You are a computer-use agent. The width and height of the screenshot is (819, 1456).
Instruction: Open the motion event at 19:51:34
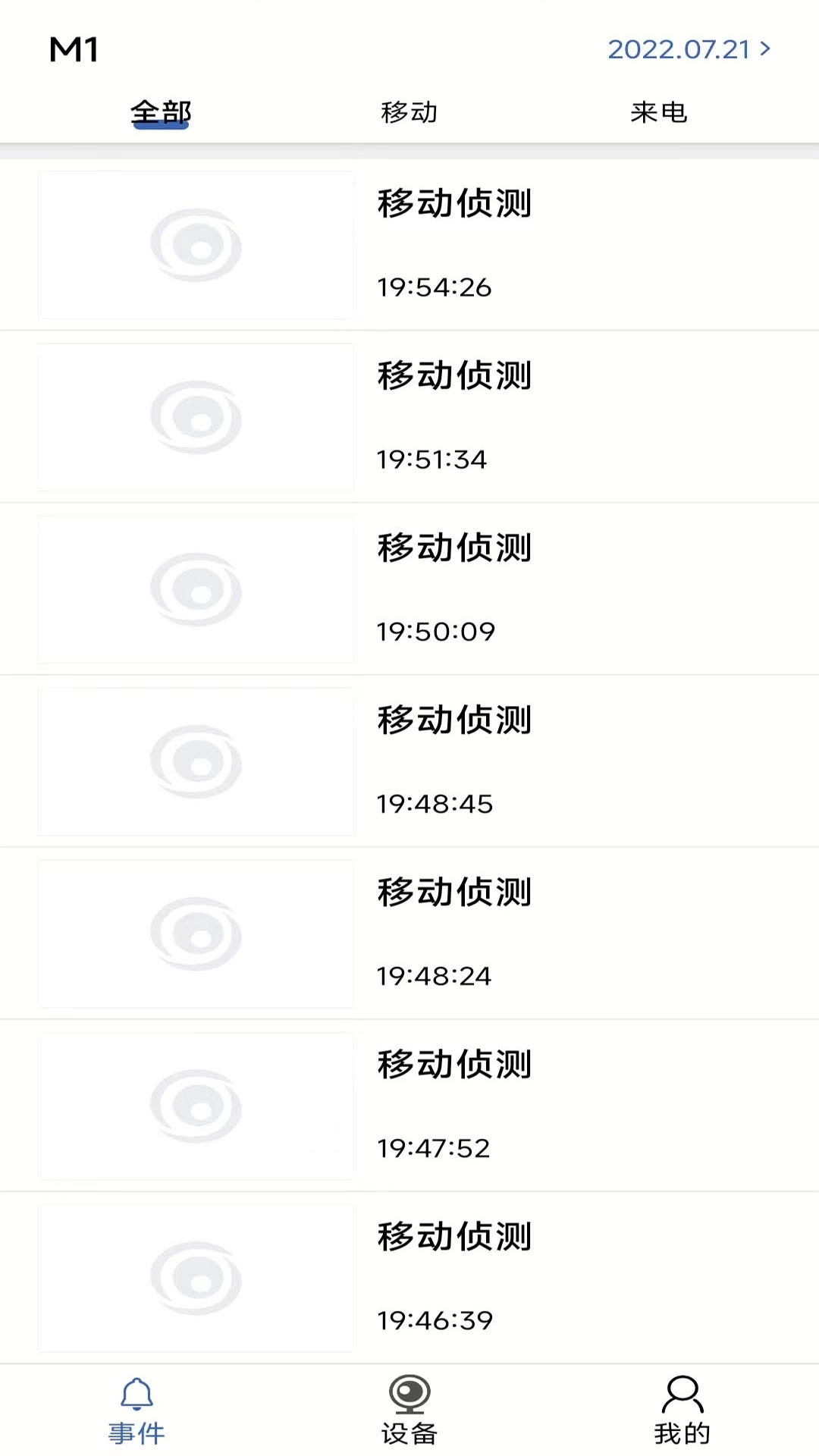point(409,417)
